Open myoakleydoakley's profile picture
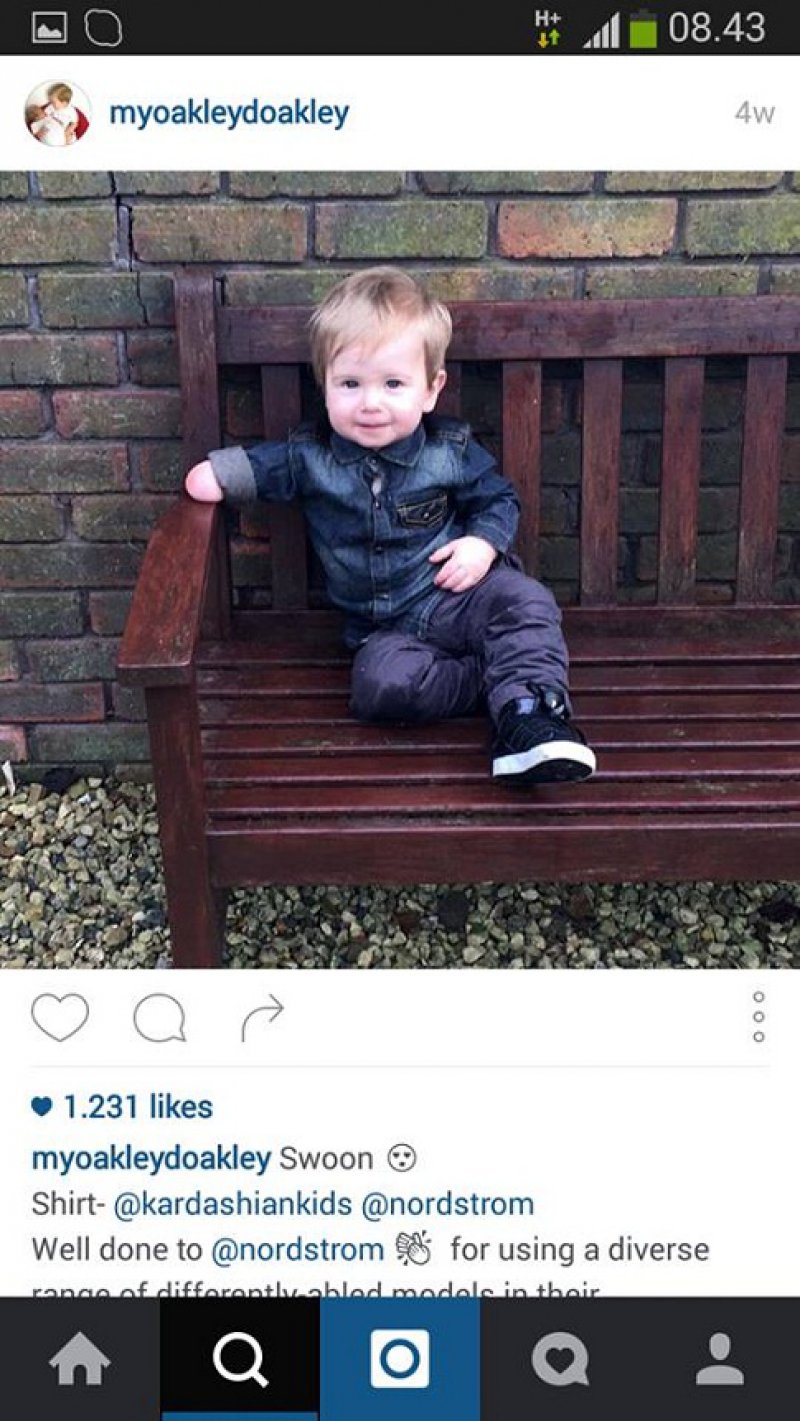 point(57,113)
